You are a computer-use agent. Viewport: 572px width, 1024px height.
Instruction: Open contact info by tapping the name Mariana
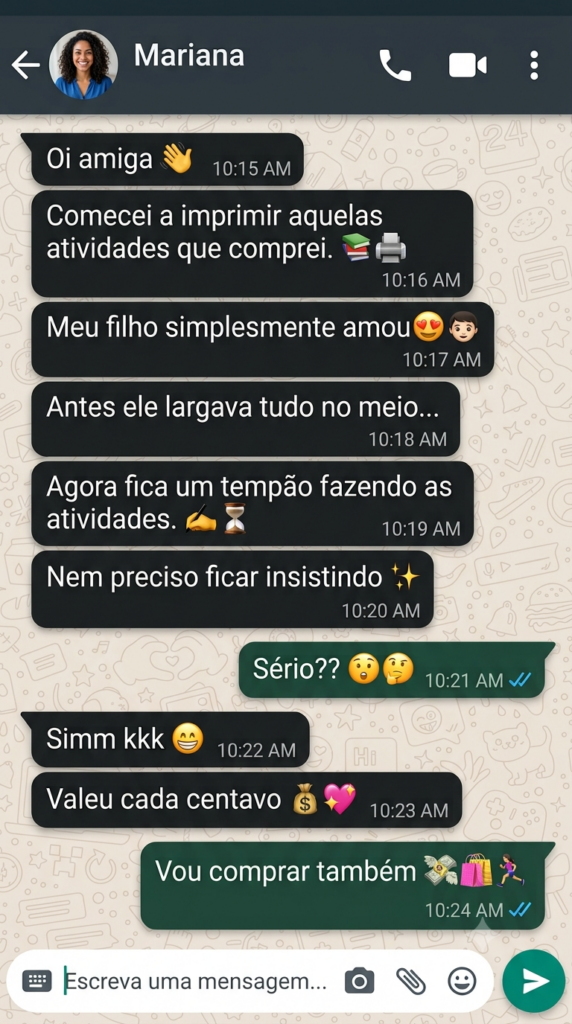pyautogui.click(x=189, y=55)
